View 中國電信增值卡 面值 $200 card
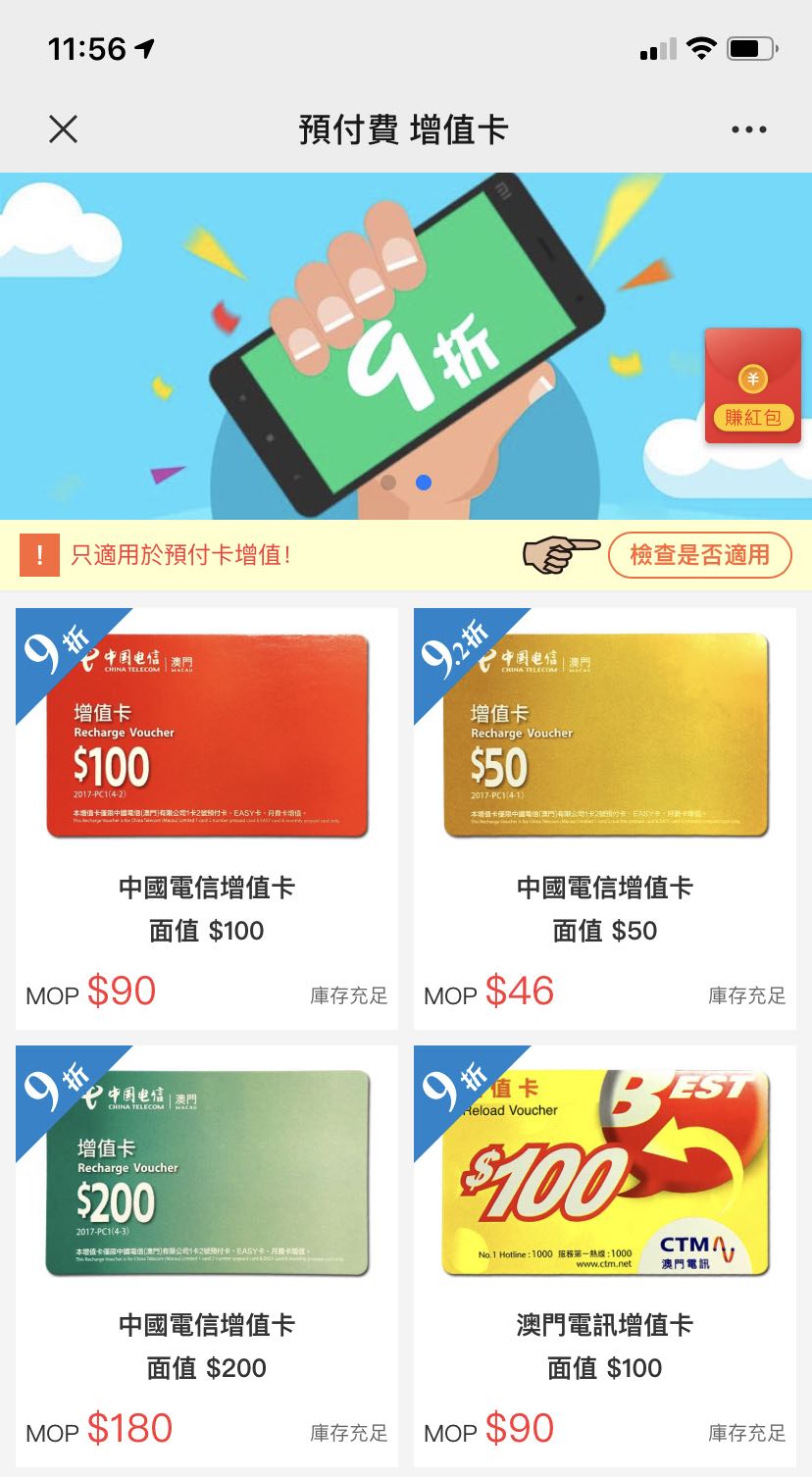812x1477 pixels. point(207,1255)
